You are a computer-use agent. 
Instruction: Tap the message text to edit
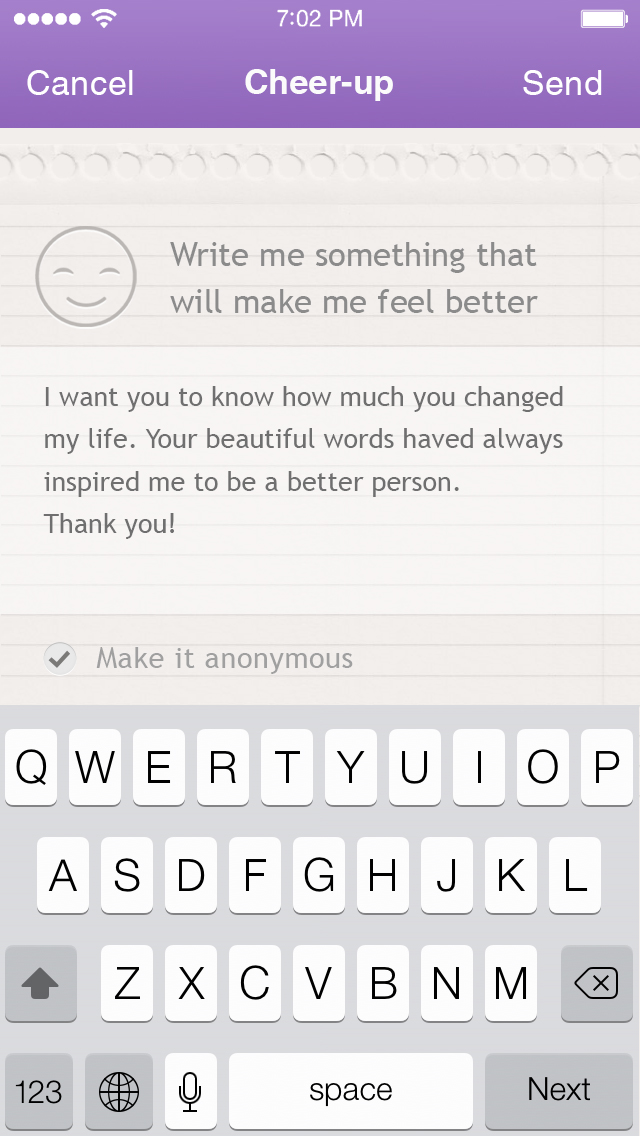click(303, 460)
